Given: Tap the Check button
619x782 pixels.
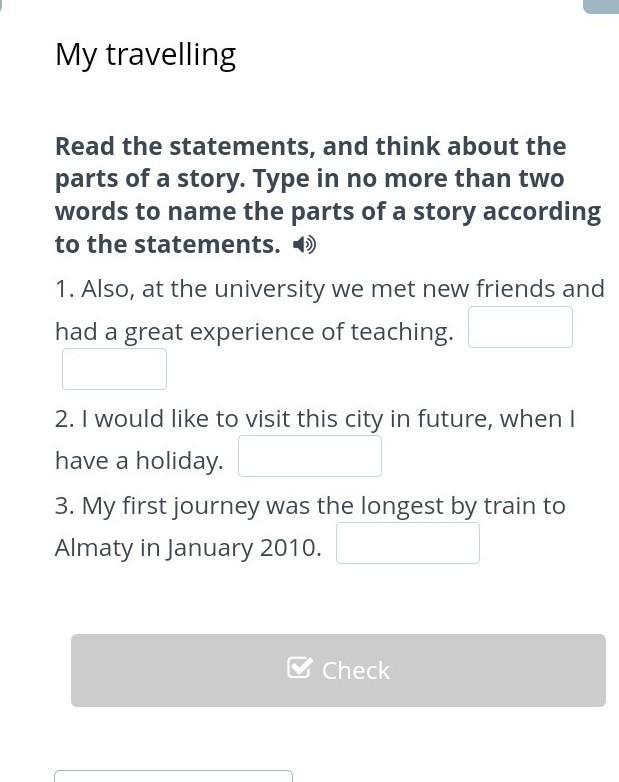Looking at the screenshot, I should click(338, 670).
